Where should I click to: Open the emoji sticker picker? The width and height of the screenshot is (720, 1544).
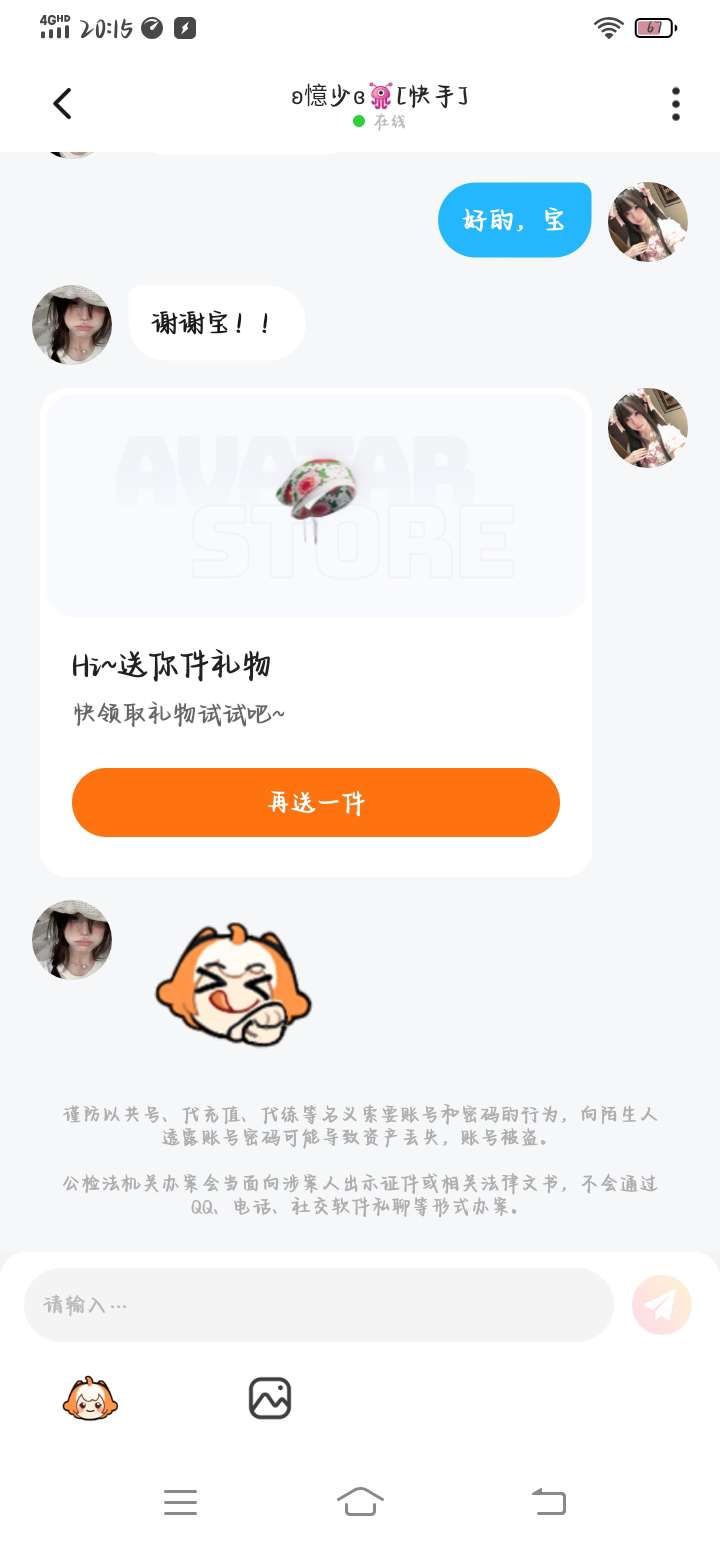pos(90,1398)
